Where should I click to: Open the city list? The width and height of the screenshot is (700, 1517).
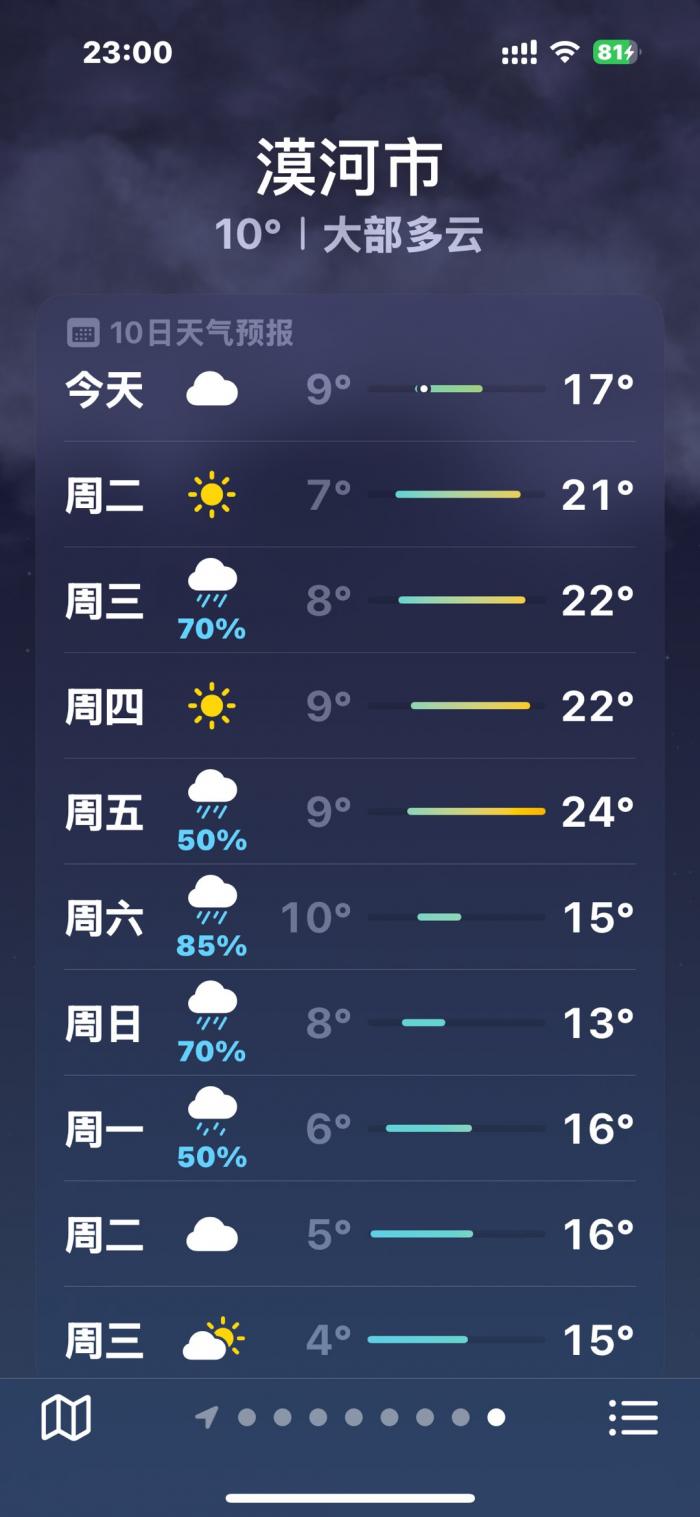point(633,1417)
